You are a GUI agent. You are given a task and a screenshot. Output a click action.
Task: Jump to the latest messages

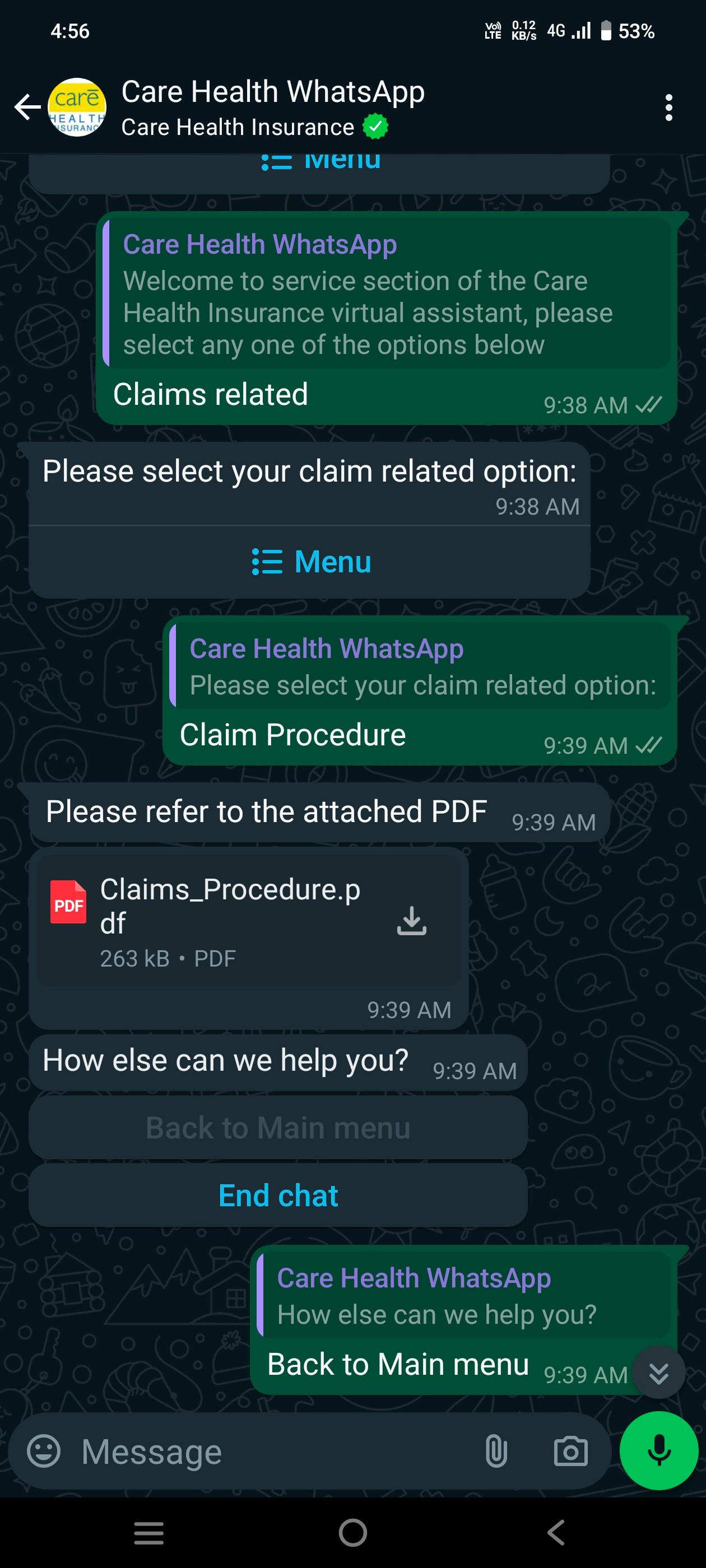pos(658,1373)
